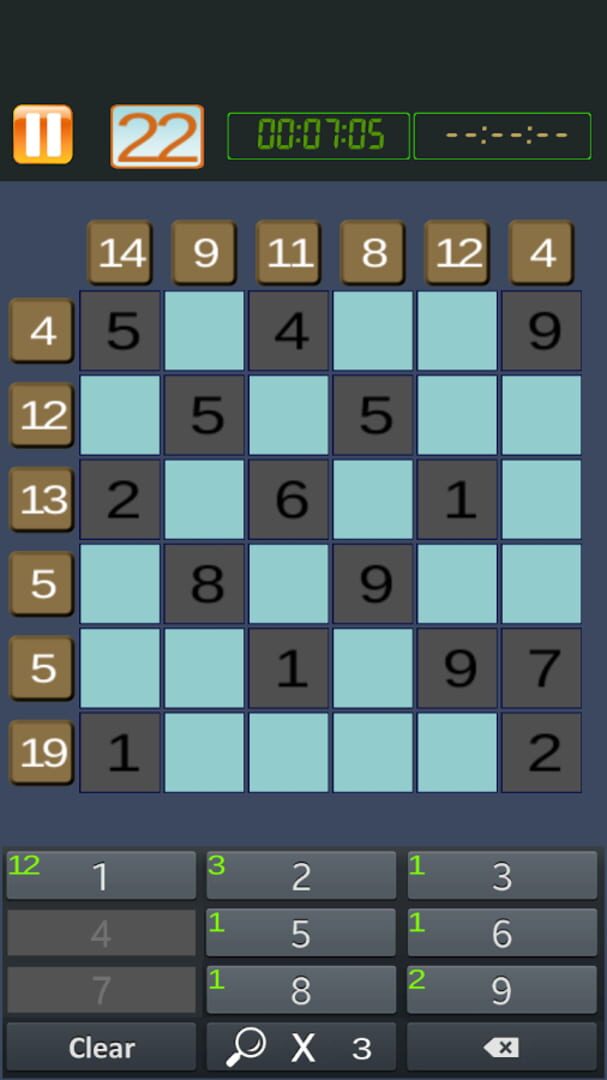Screen dimensions: 607x1080
Task: Tap number 8 on the keypad
Action: 301,990
